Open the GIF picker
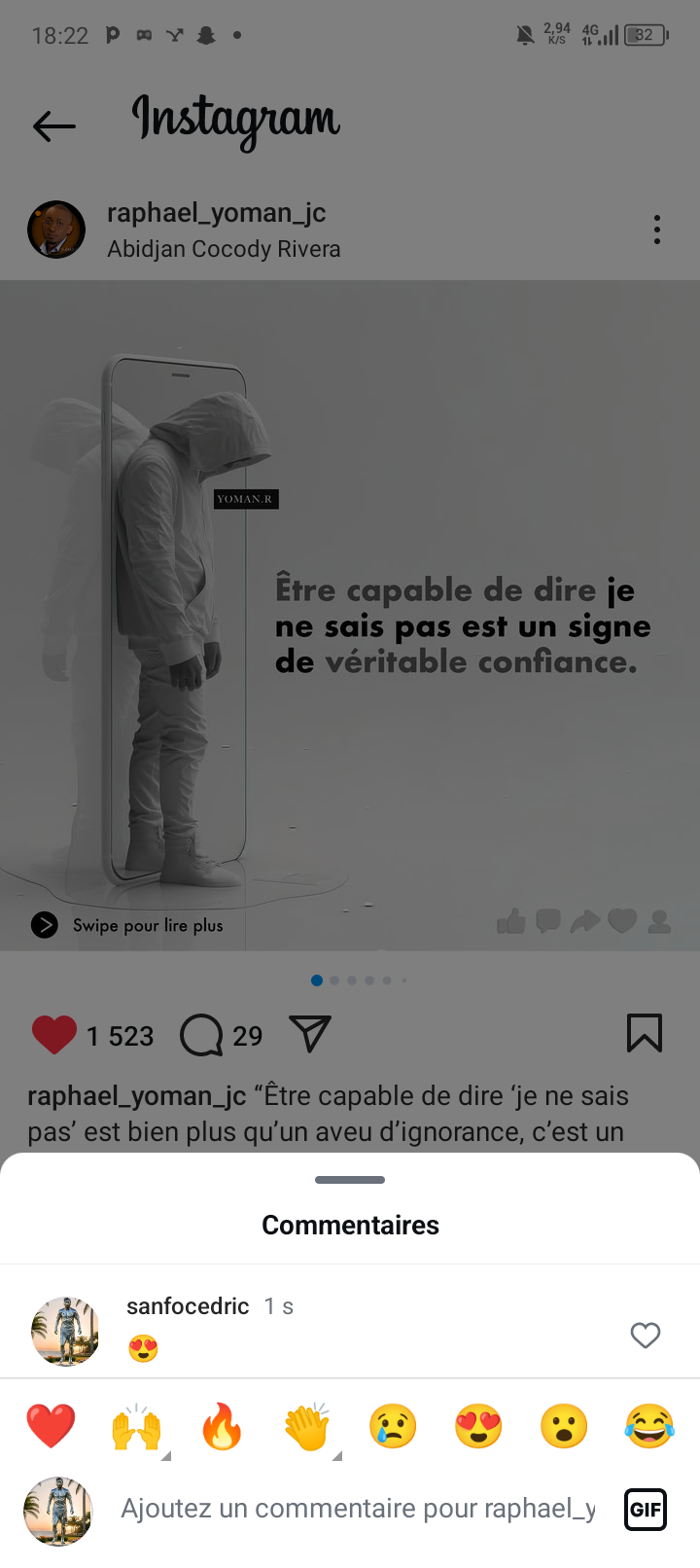The height and width of the screenshot is (1568, 700). click(x=646, y=1510)
